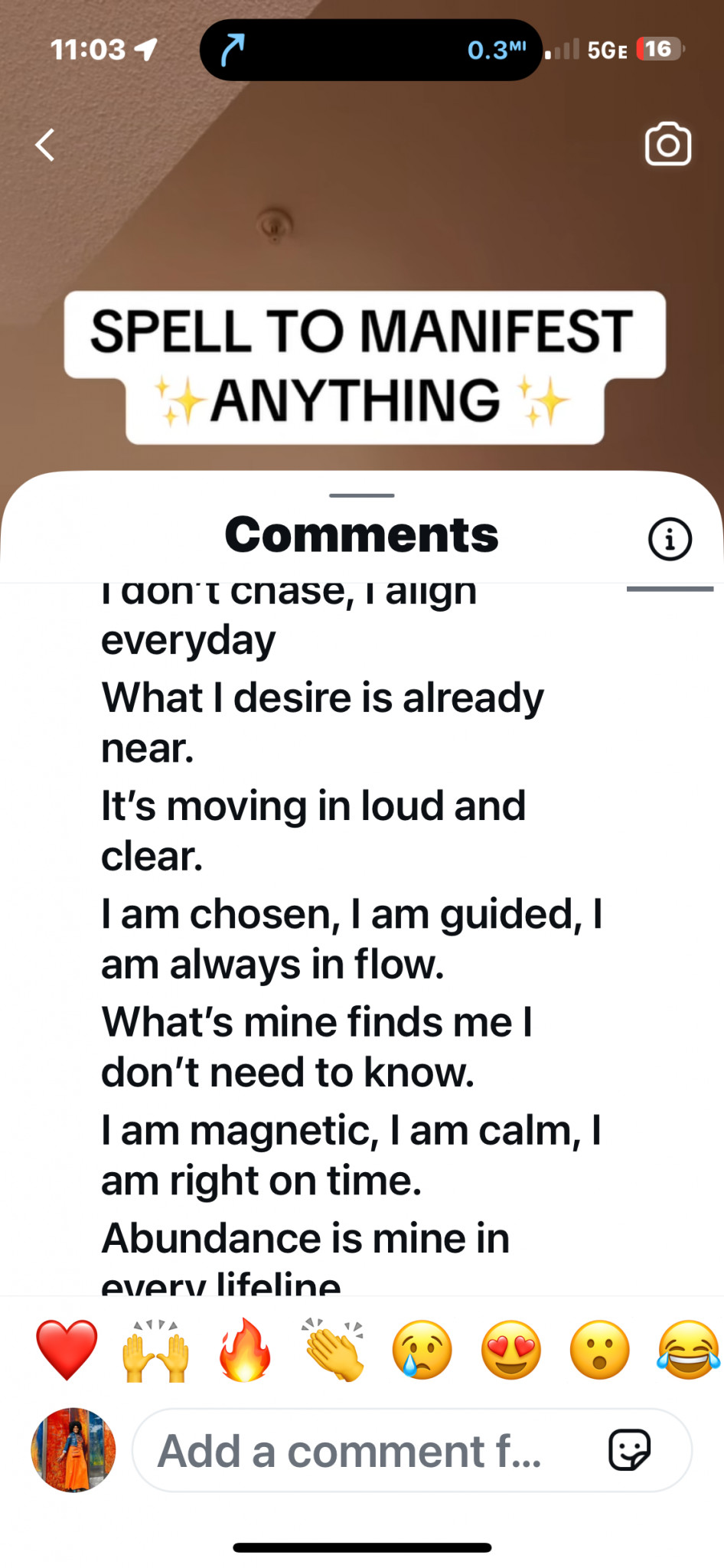React with the clapping hands emoji
The image size is (724, 1568).
click(x=334, y=1350)
